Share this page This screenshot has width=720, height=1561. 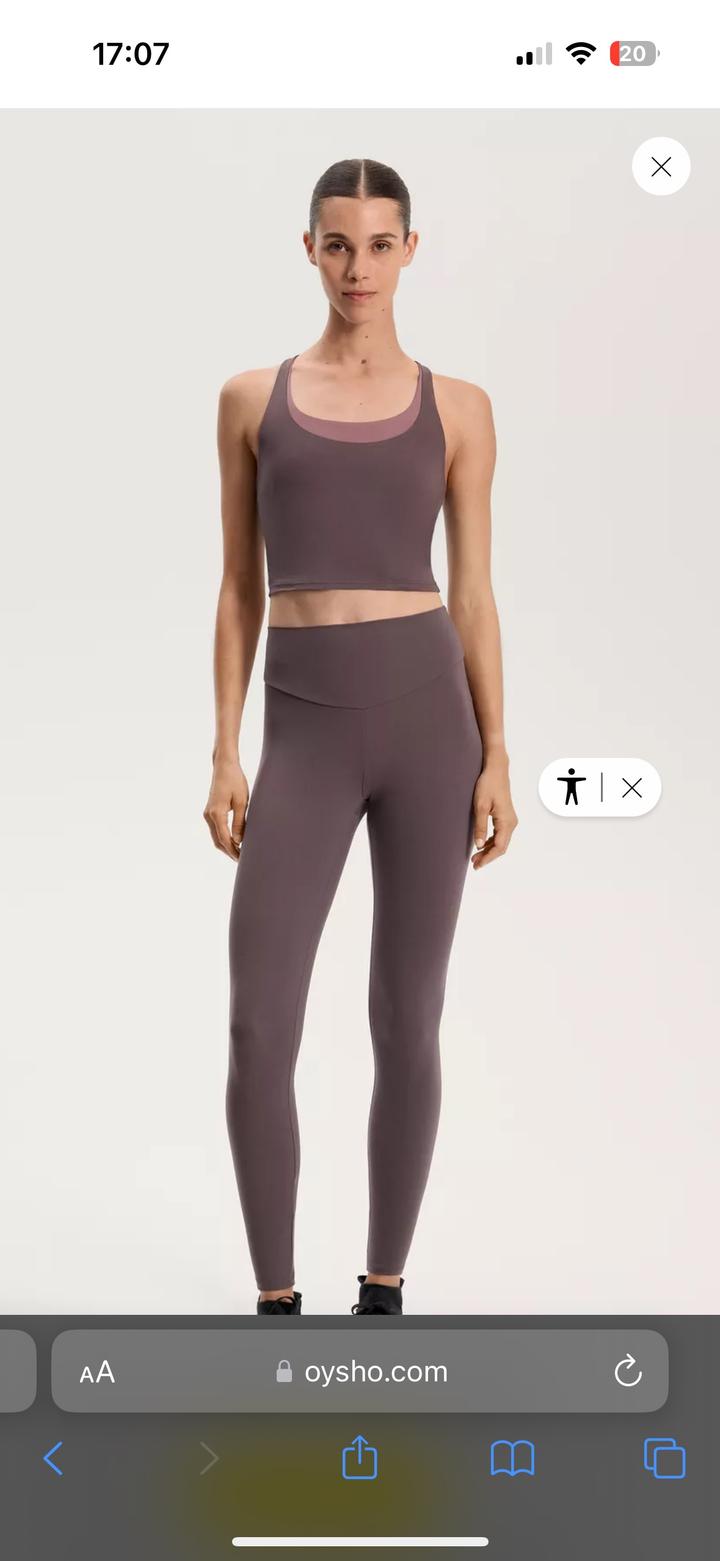click(360, 1458)
